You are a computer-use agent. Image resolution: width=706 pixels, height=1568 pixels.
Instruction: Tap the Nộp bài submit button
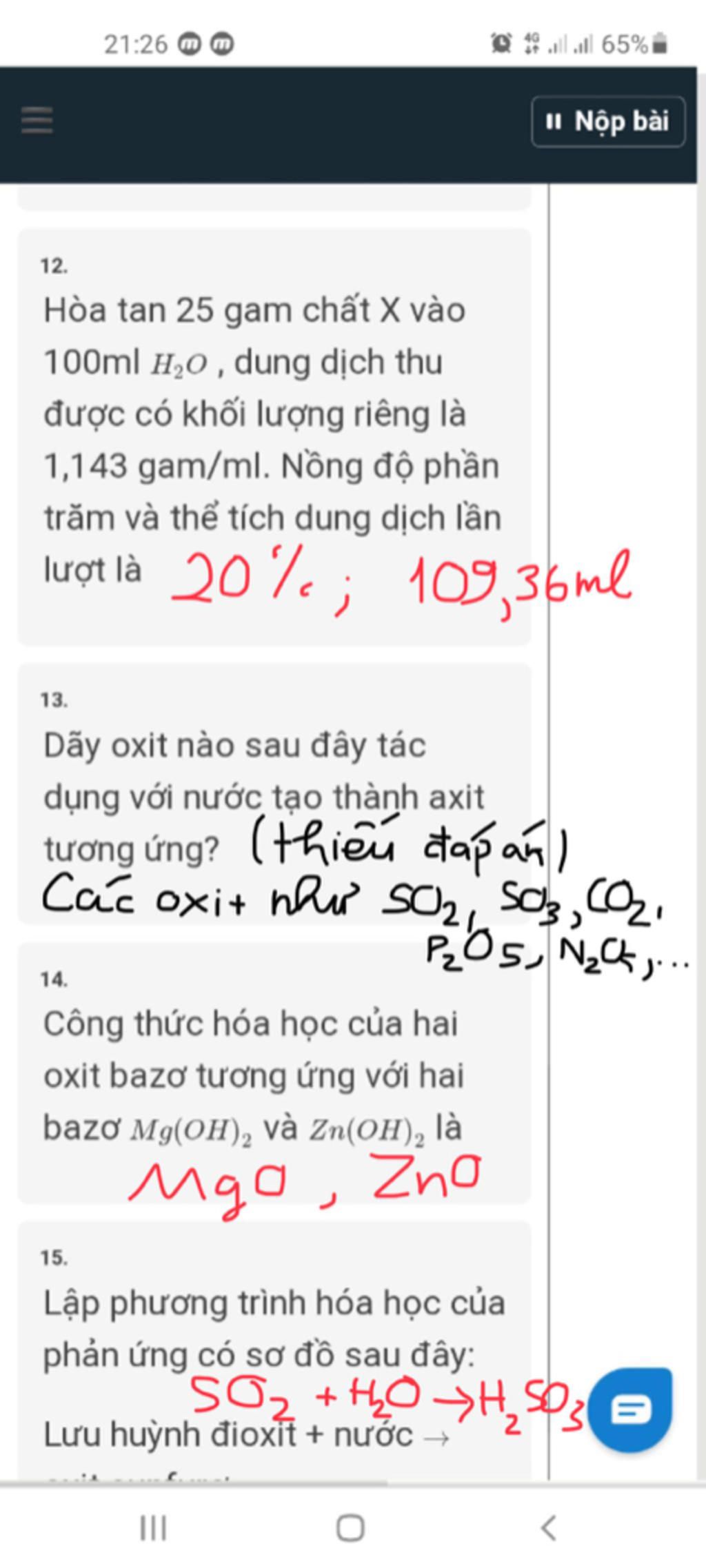[x=608, y=122]
